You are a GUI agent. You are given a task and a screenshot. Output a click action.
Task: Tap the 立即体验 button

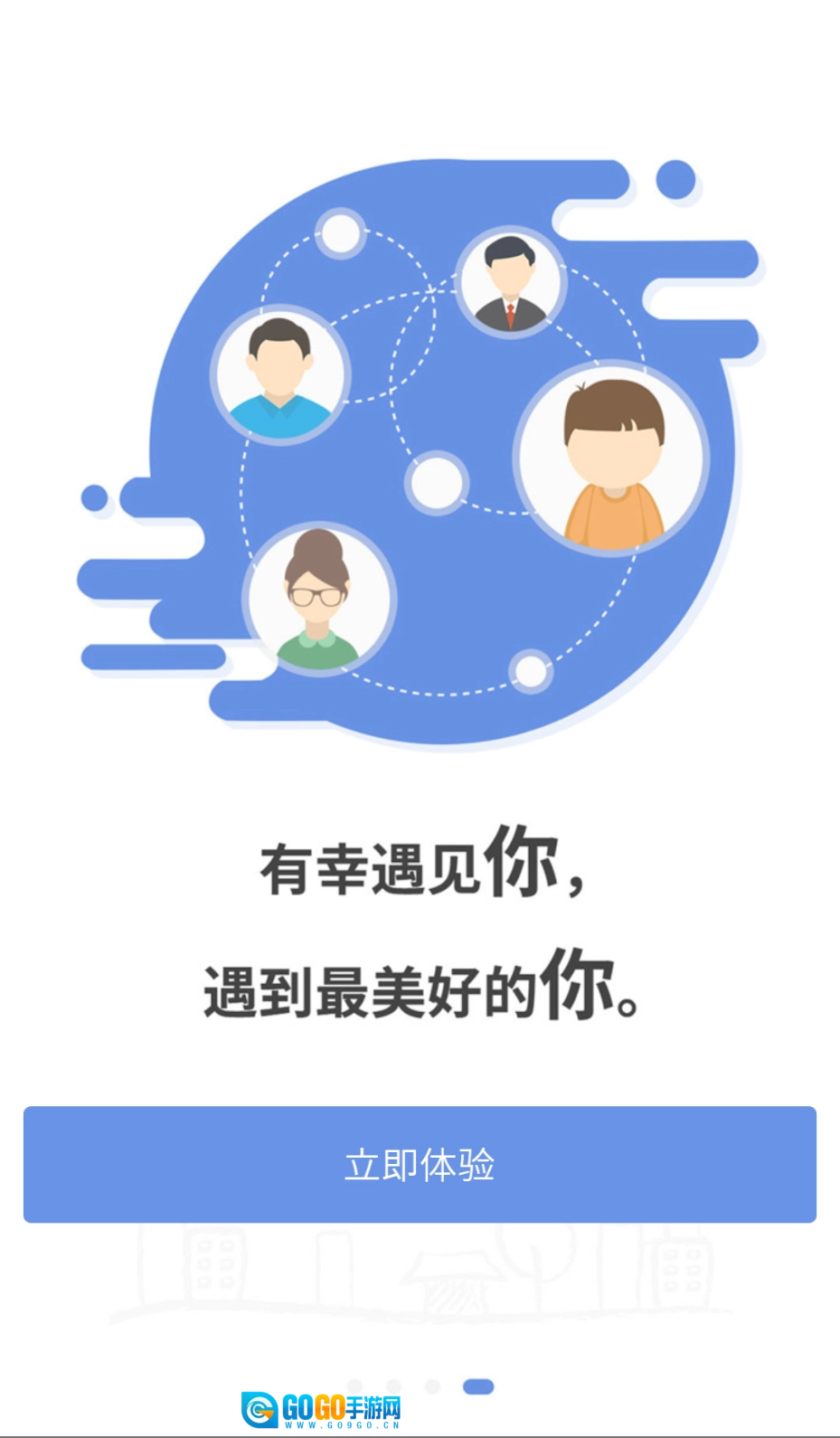pos(420,1164)
